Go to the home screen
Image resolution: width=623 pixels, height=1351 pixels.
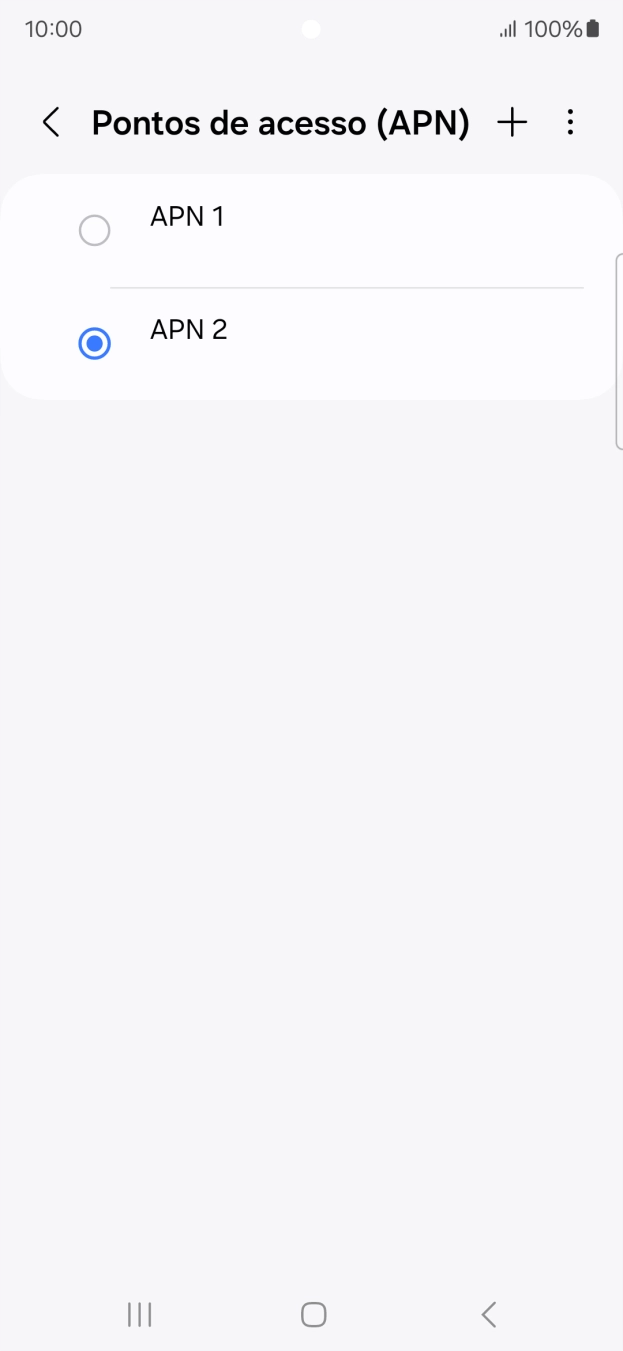(x=313, y=1314)
